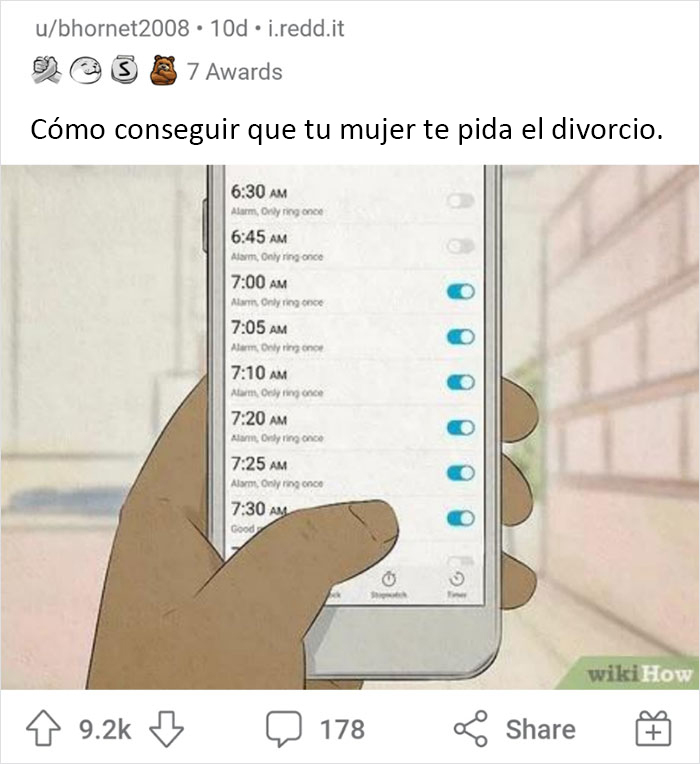Open u/bhornet2008's profile
The height and width of the screenshot is (764, 700).
(x=104, y=28)
